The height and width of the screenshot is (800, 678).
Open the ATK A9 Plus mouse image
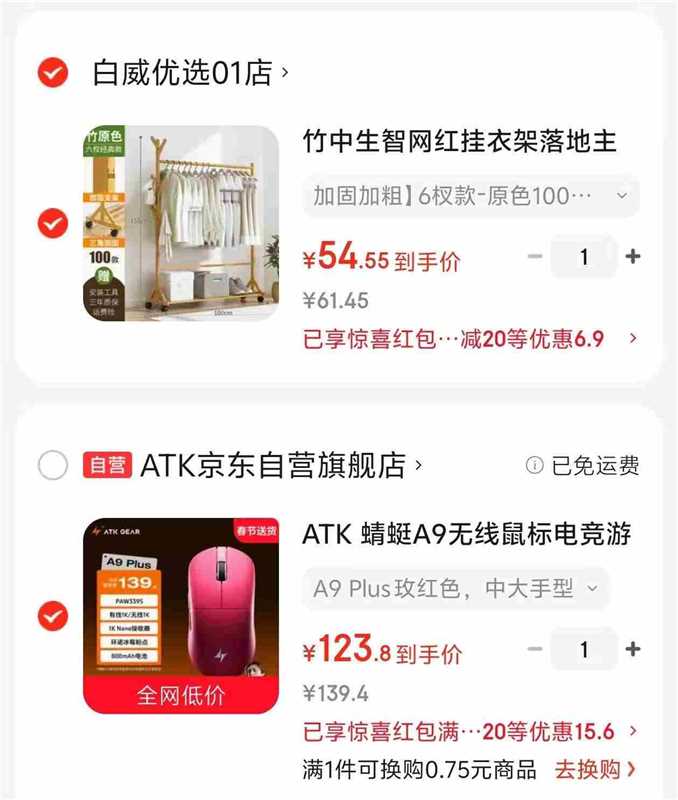coord(181,616)
